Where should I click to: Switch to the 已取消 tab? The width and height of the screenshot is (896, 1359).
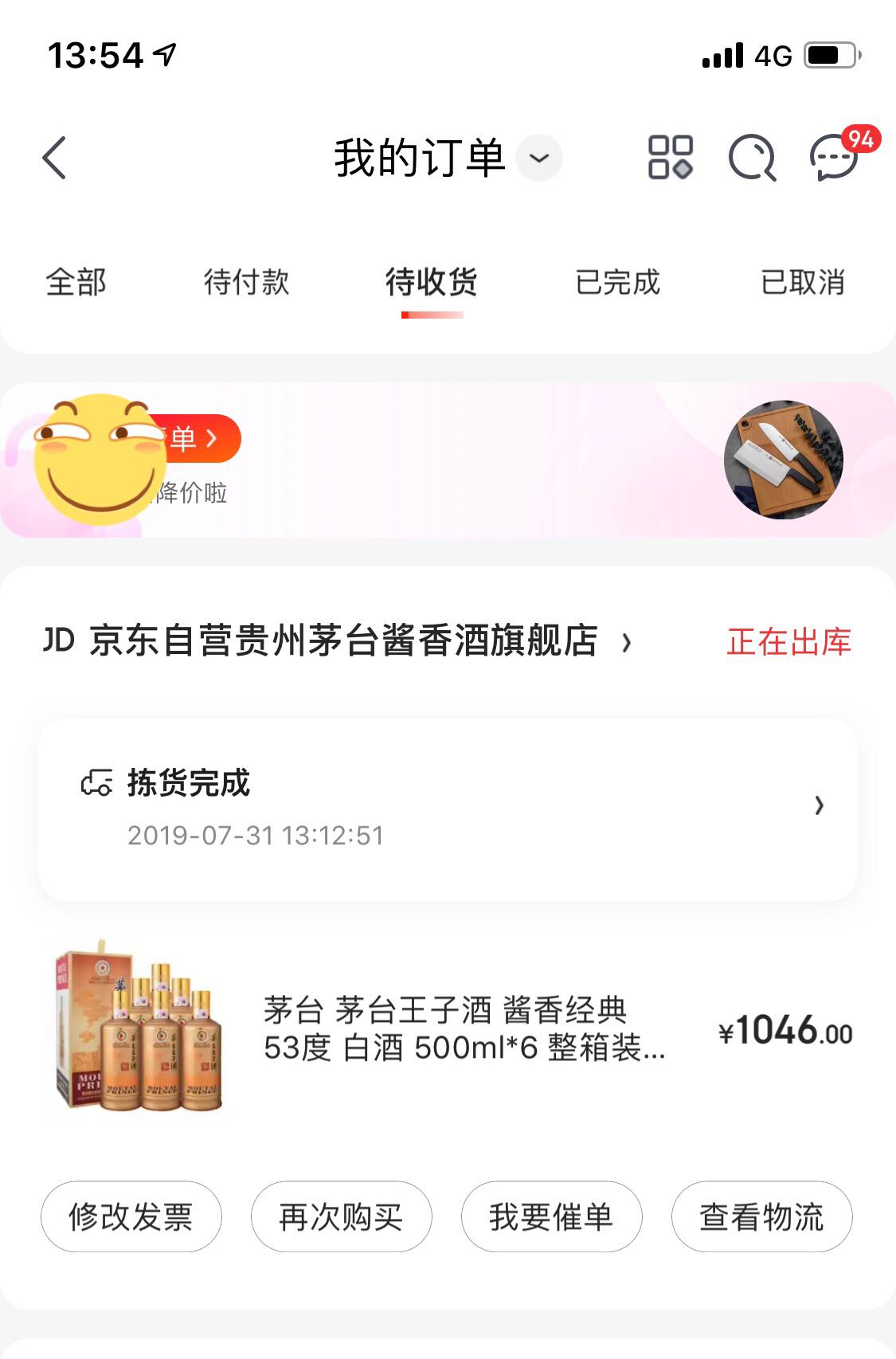(x=802, y=282)
